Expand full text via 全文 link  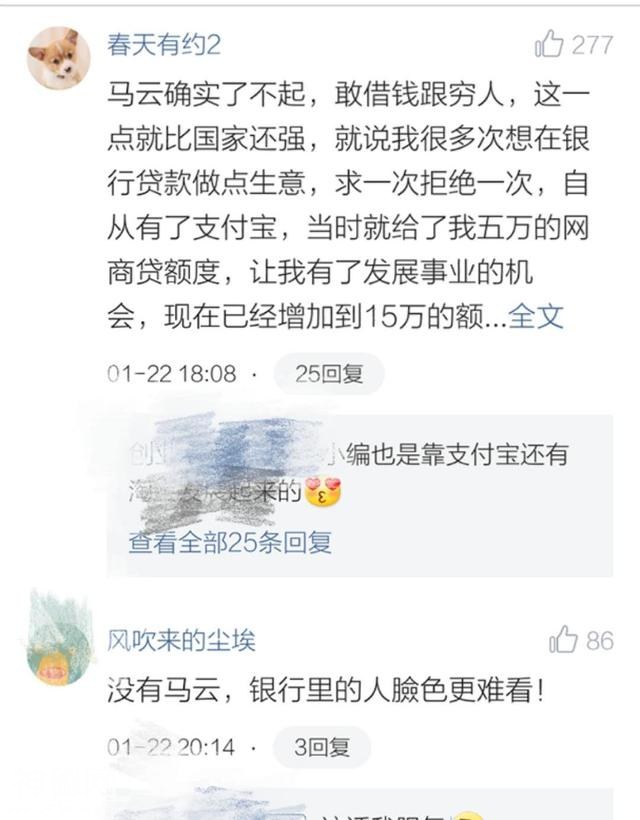pyautogui.click(x=536, y=317)
